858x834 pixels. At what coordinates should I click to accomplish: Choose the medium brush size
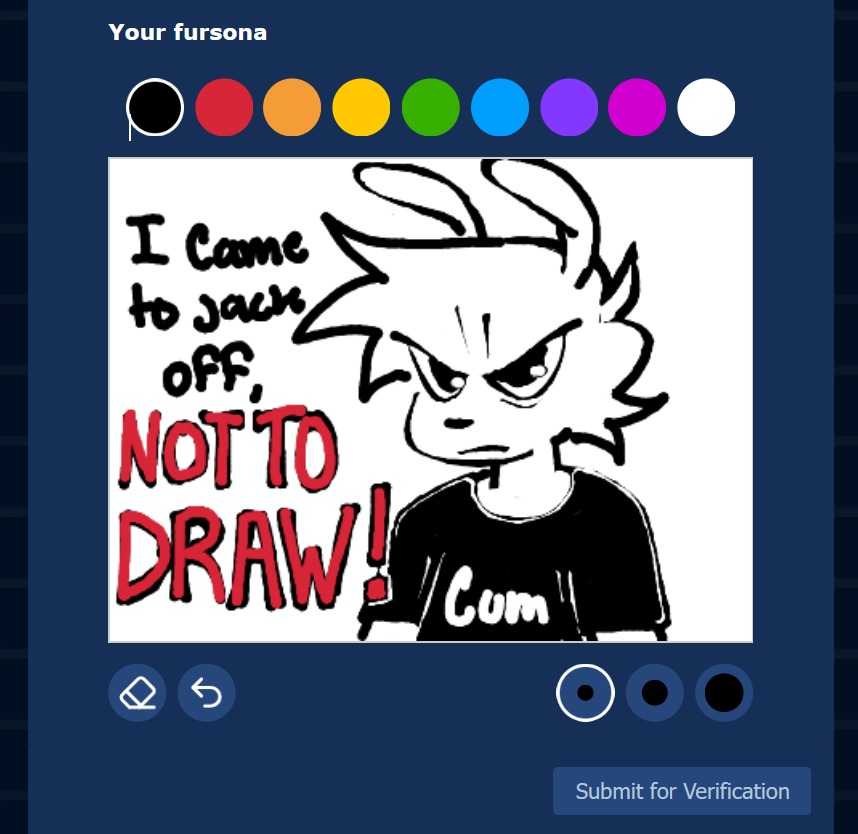pos(655,692)
